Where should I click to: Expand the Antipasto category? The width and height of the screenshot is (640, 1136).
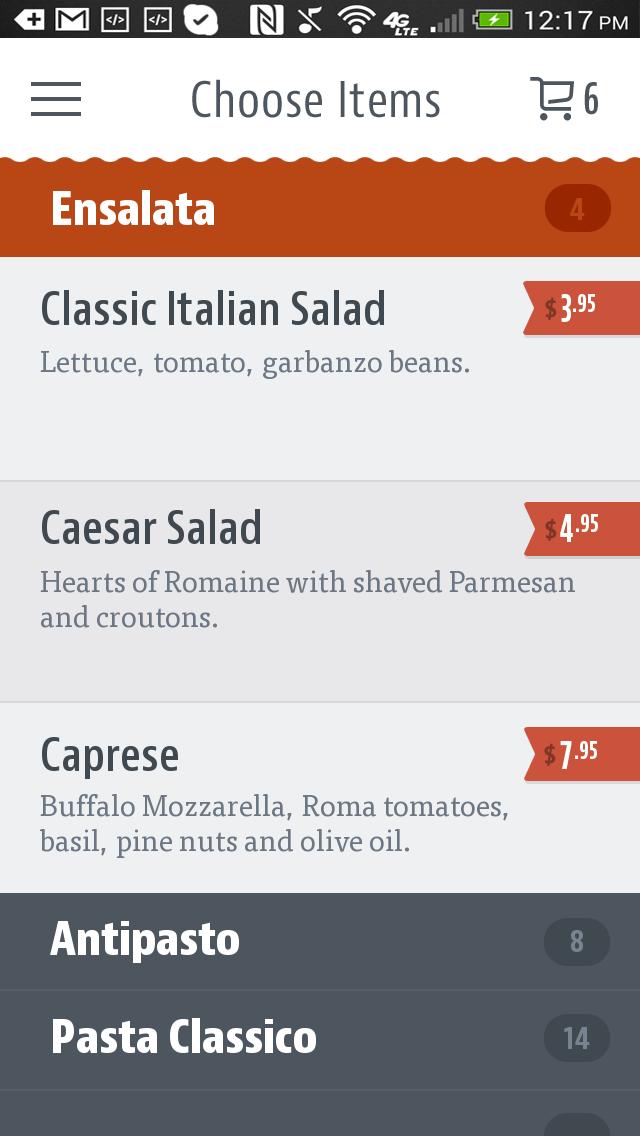coord(320,941)
